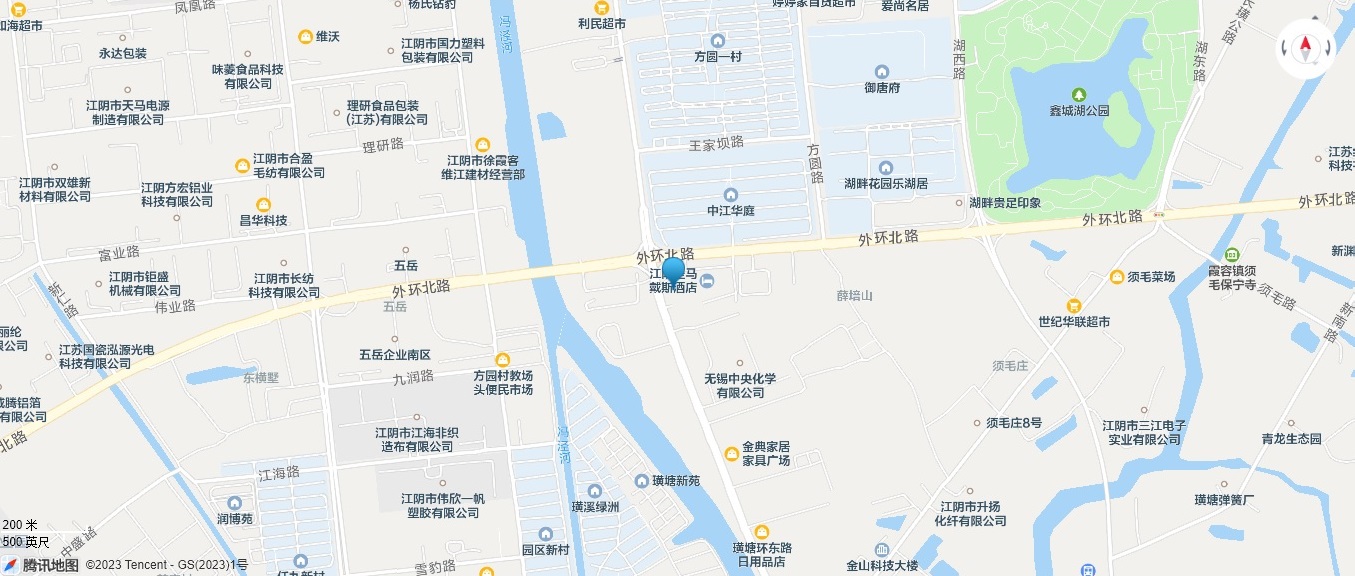
Task: Rotate map with the compass's left arrow
Action: coord(1286,47)
